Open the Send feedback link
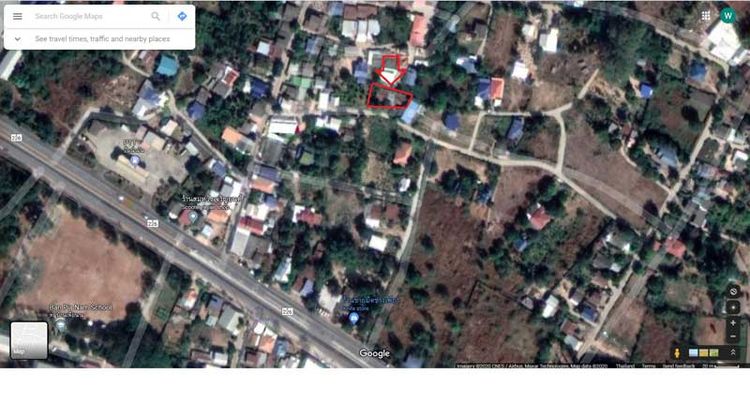Screen dimensions: 750x403 [x=683, y=366]
